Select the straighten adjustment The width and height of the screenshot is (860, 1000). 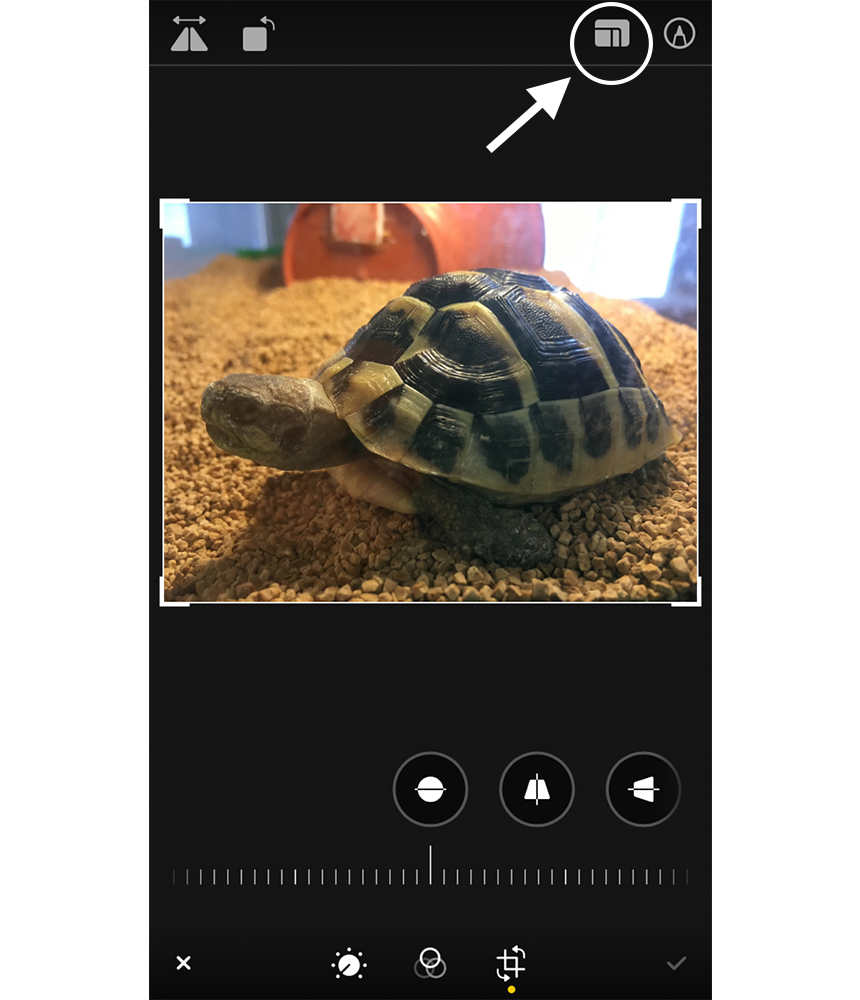[430, 790]
